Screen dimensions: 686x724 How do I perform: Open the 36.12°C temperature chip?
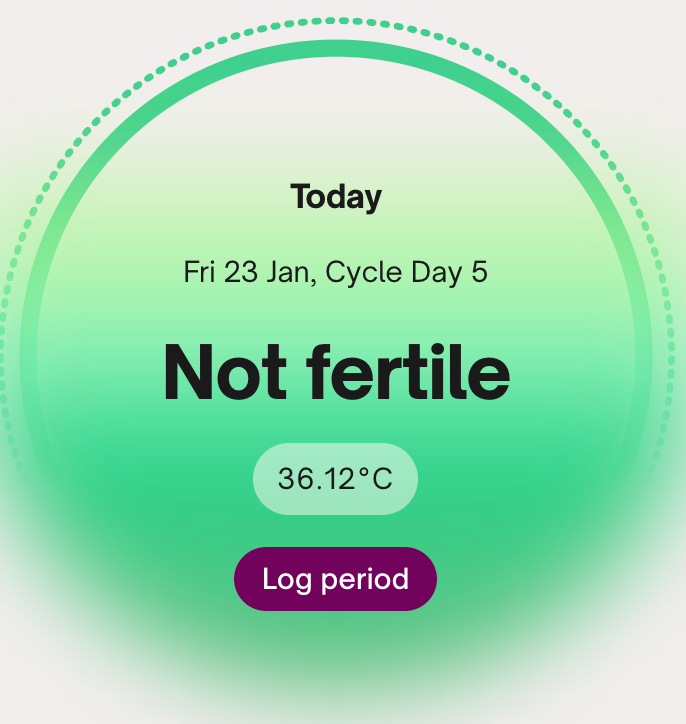(x=335, y=479)
